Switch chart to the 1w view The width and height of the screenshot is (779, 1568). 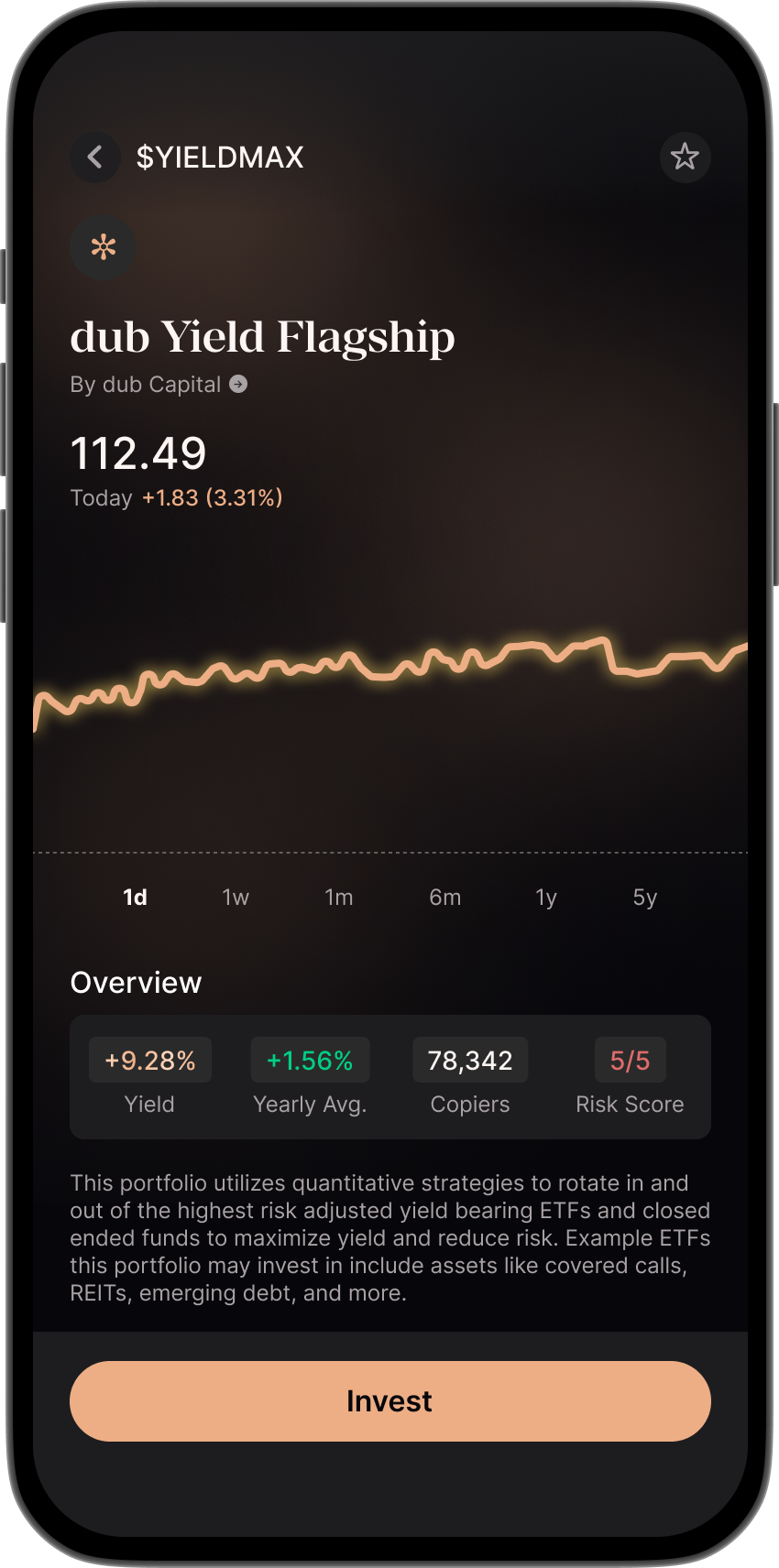click(236, 898)
